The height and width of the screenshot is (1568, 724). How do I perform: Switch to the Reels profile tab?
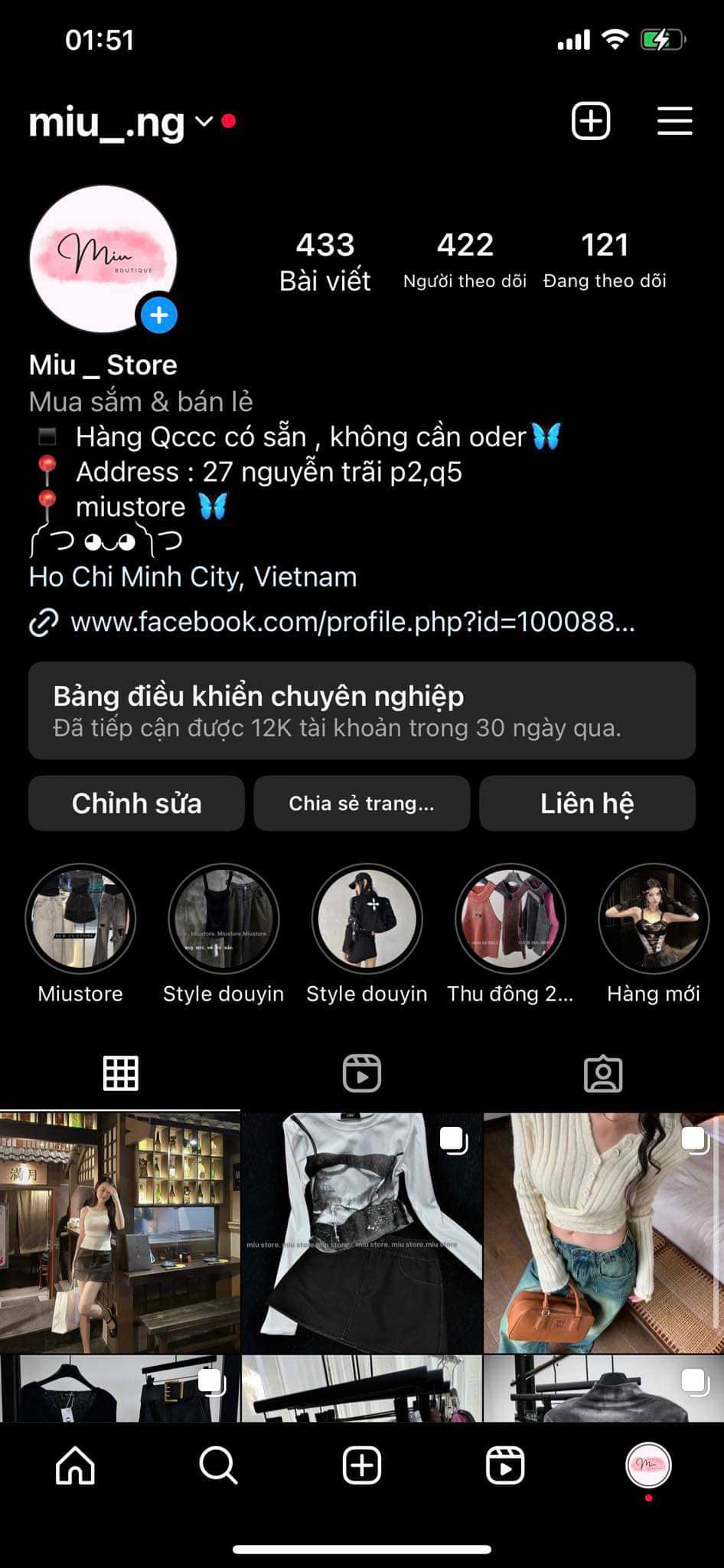(361, 1073)
